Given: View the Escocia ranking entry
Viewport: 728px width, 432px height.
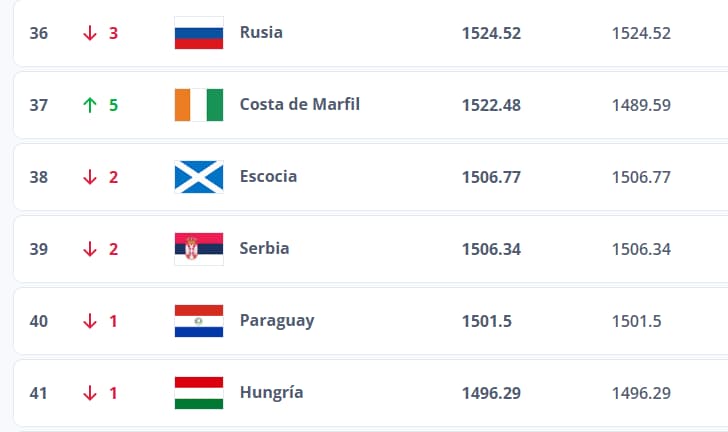Looking at the screenshot, I should point(268,176).
